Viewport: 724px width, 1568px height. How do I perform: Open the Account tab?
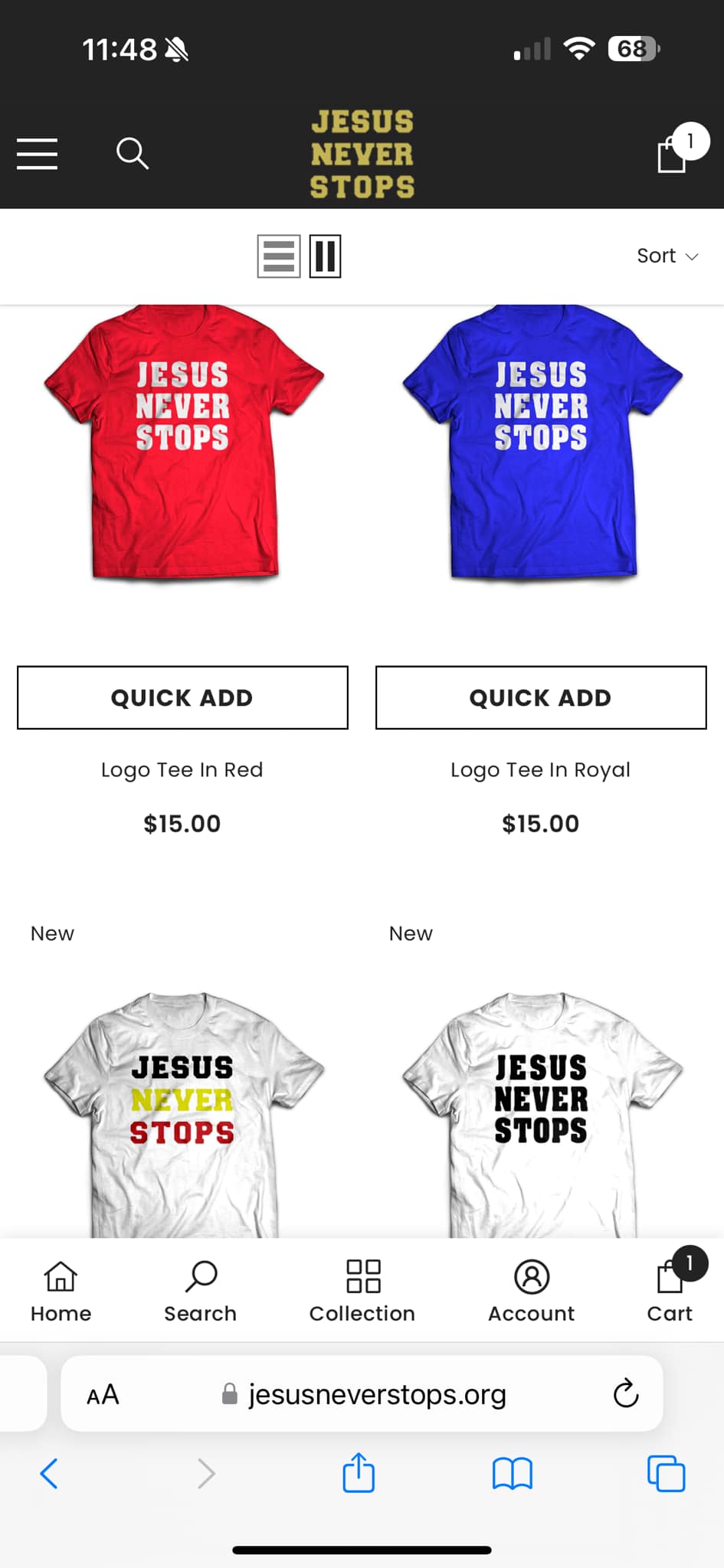(x=531, y=1291)
